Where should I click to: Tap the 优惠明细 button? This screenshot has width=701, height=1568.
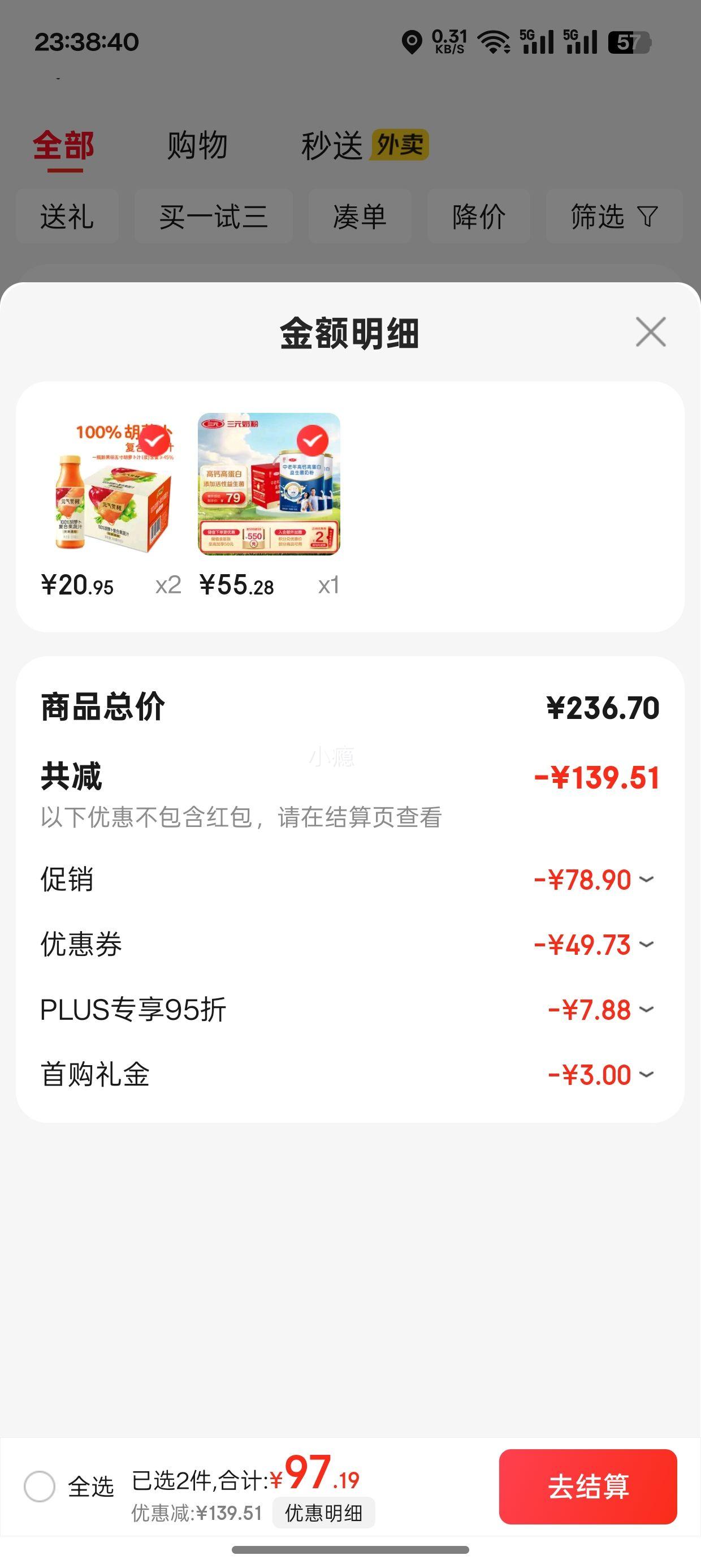(x=324, y=1513)
